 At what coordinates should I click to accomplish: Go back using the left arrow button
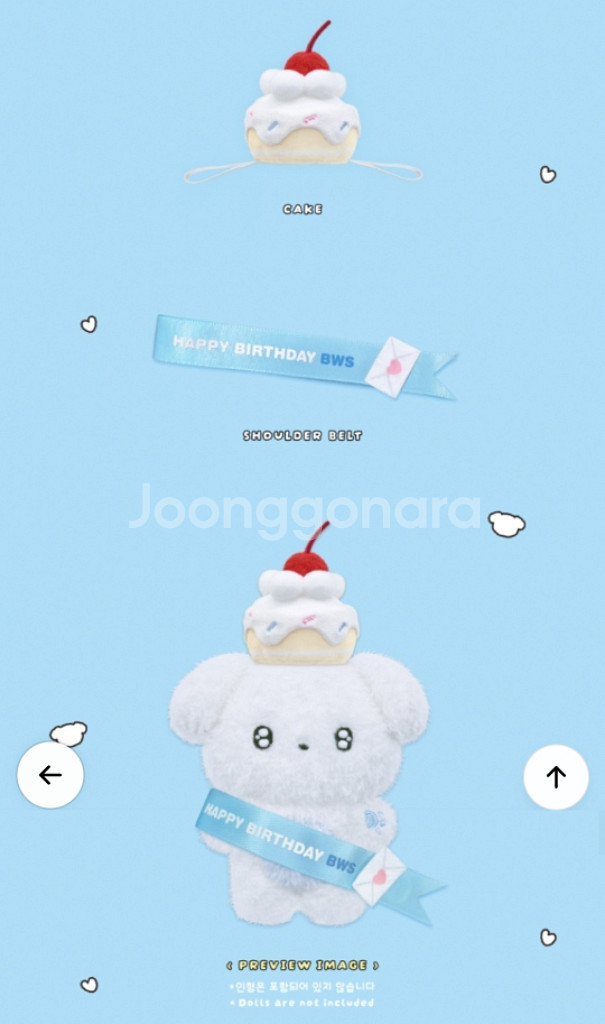(x=50, y=775)
